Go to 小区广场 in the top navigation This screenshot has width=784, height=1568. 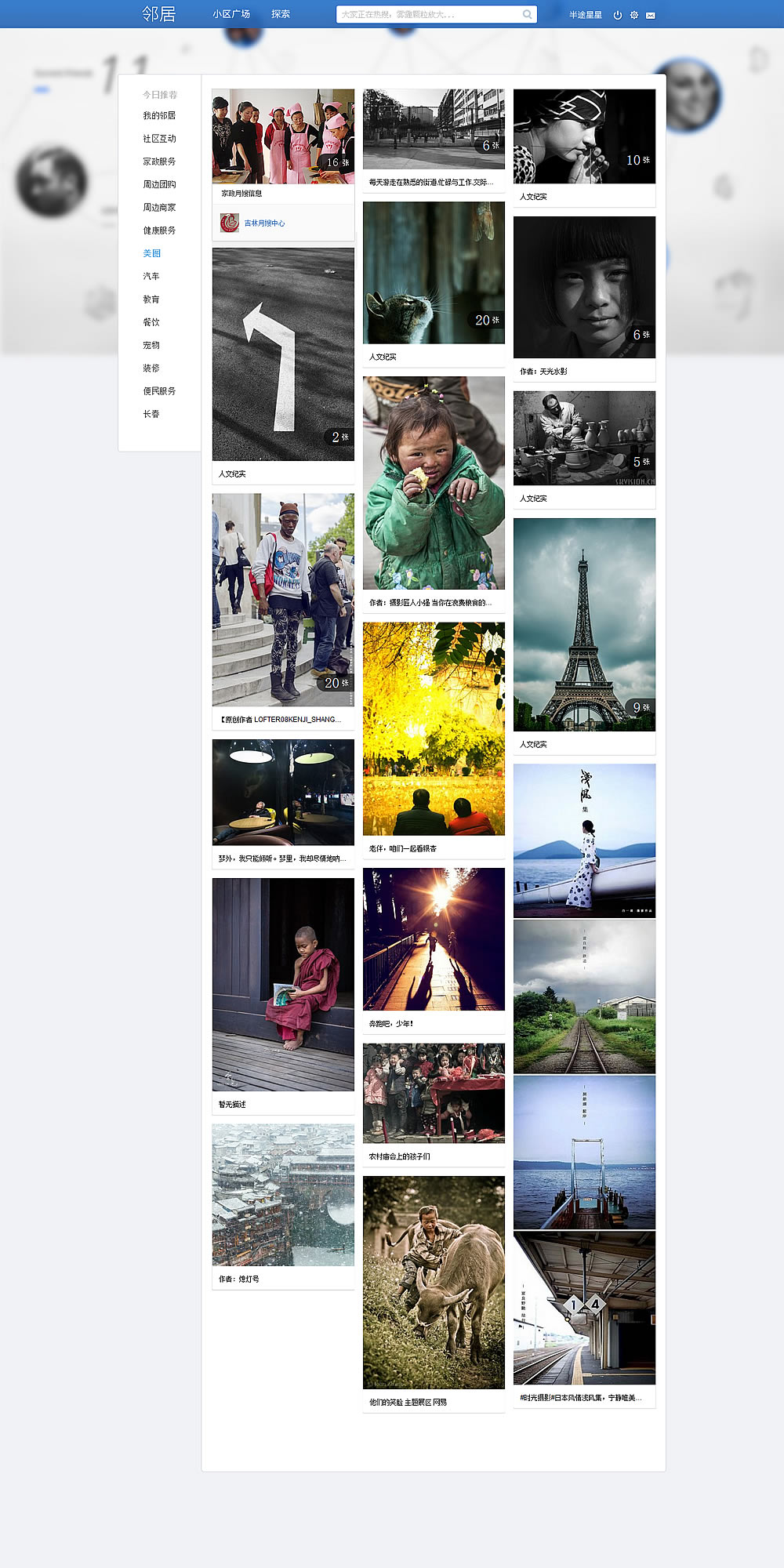point(231,14)
